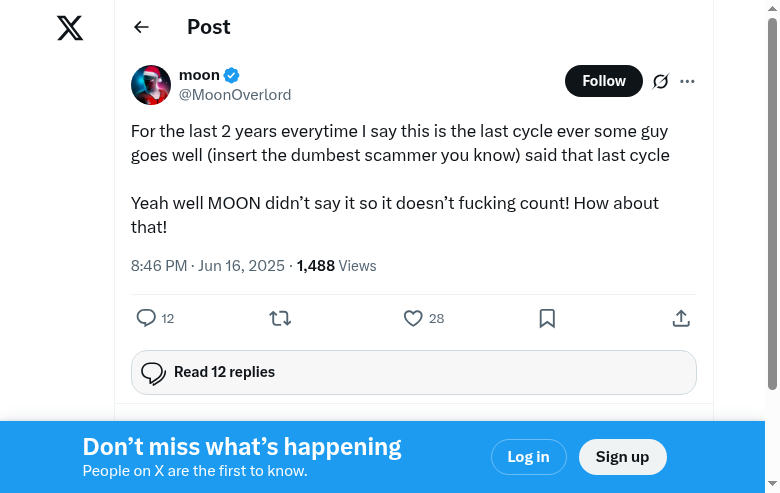
Task: Go back using the arrow icon
Action: [x=141, y=27]
